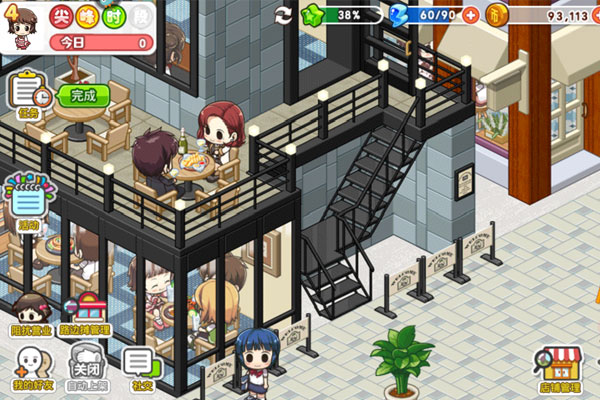Open the 任务 task clipboard

coord(30,97)
